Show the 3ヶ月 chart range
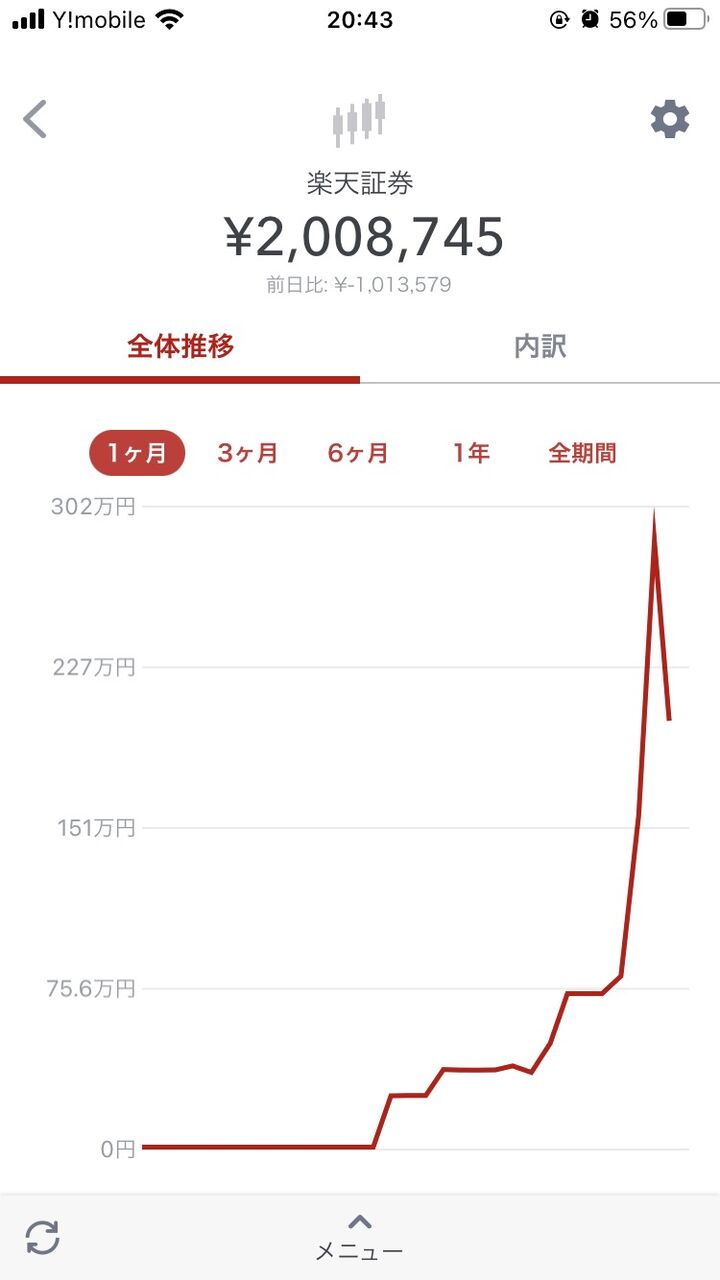 point(247,453)
